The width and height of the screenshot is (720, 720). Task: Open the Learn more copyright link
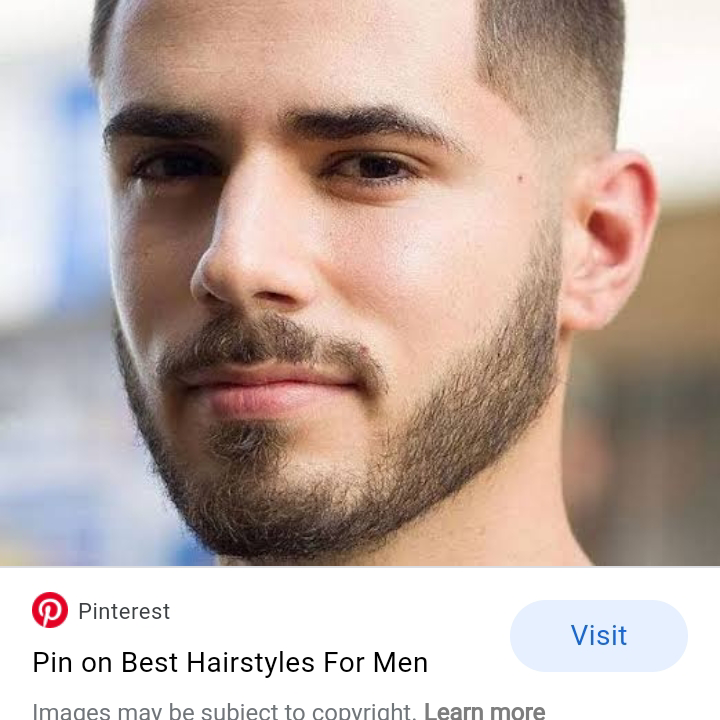click(484, 711)
